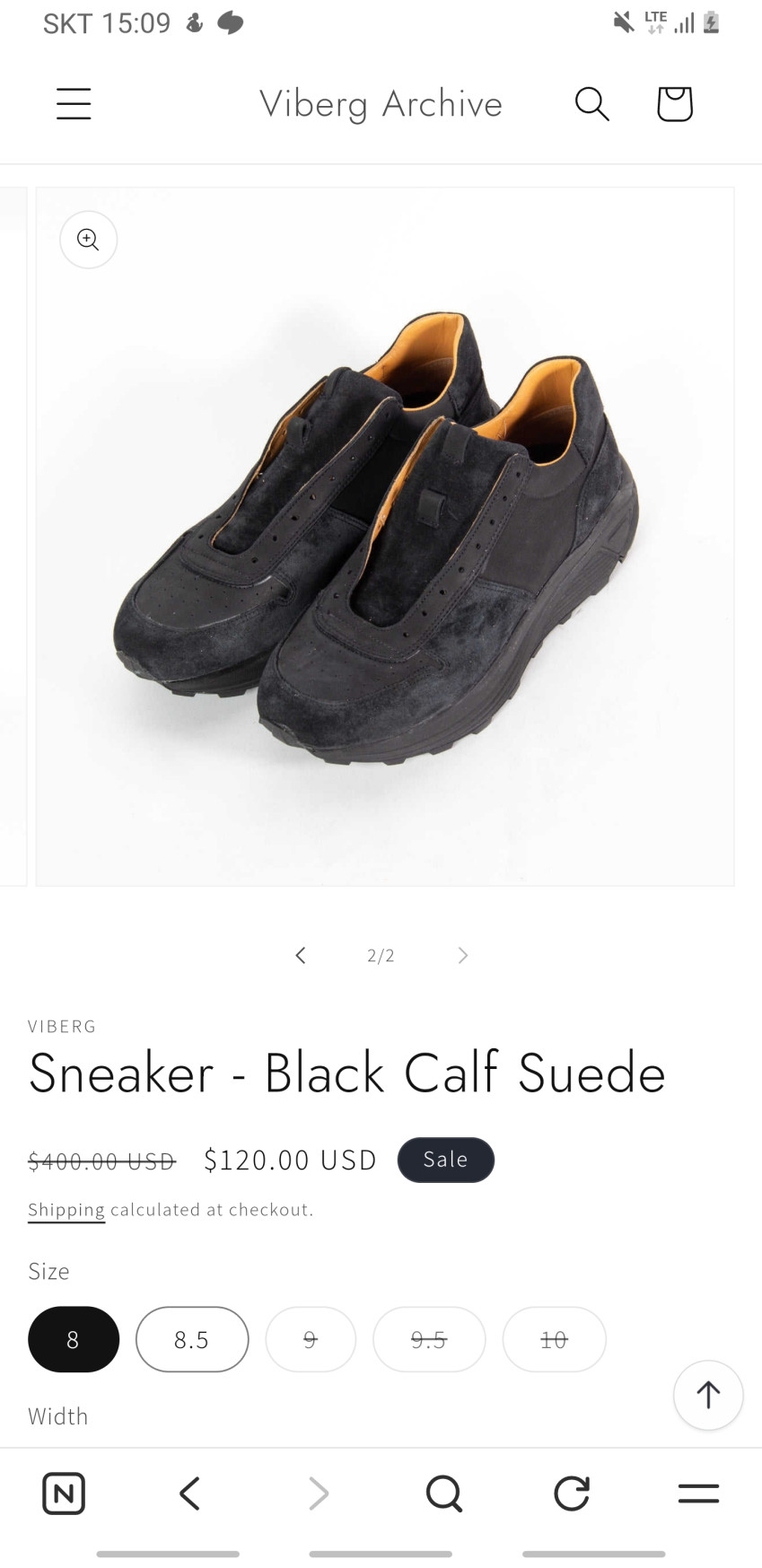Reload the page

[572, 1494]
